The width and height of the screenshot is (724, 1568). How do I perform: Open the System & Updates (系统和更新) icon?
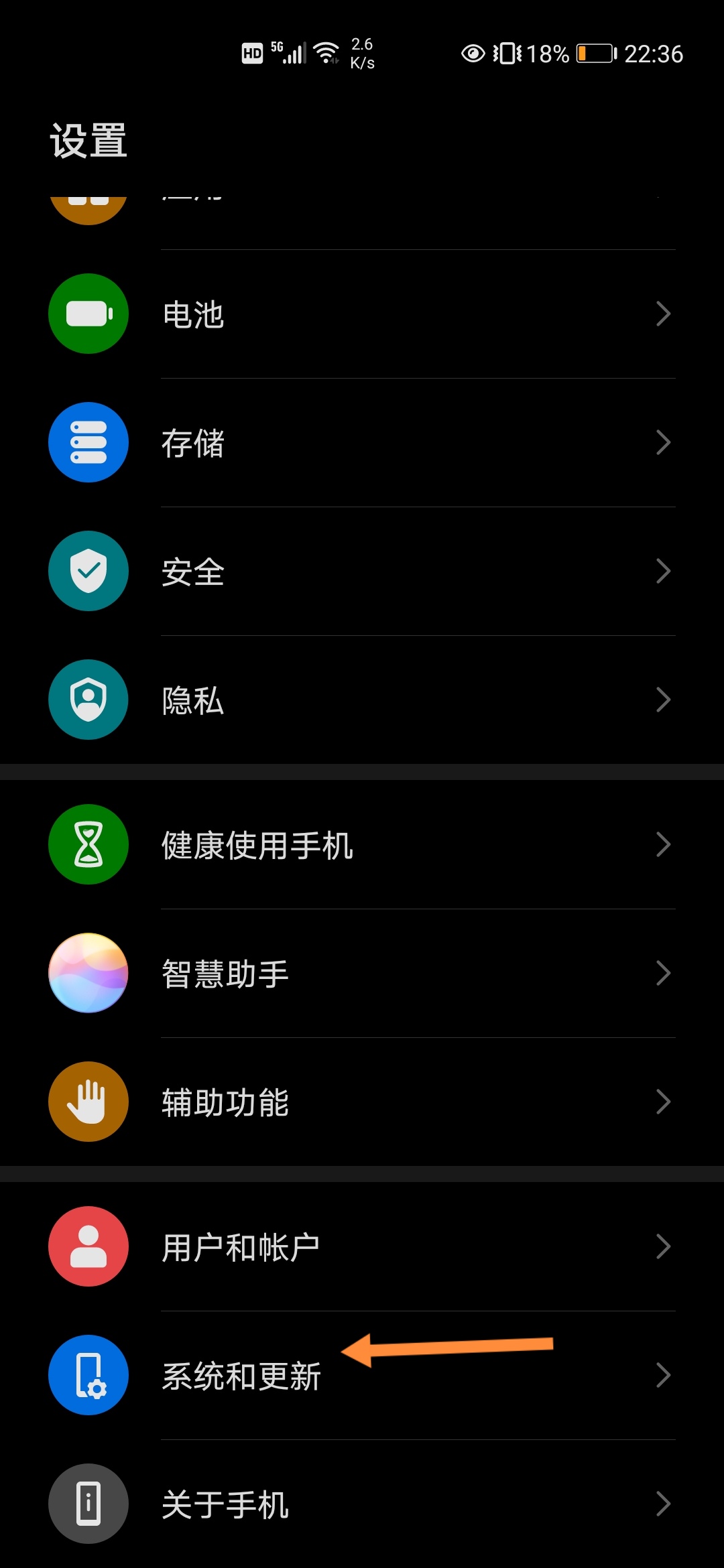88,1374
